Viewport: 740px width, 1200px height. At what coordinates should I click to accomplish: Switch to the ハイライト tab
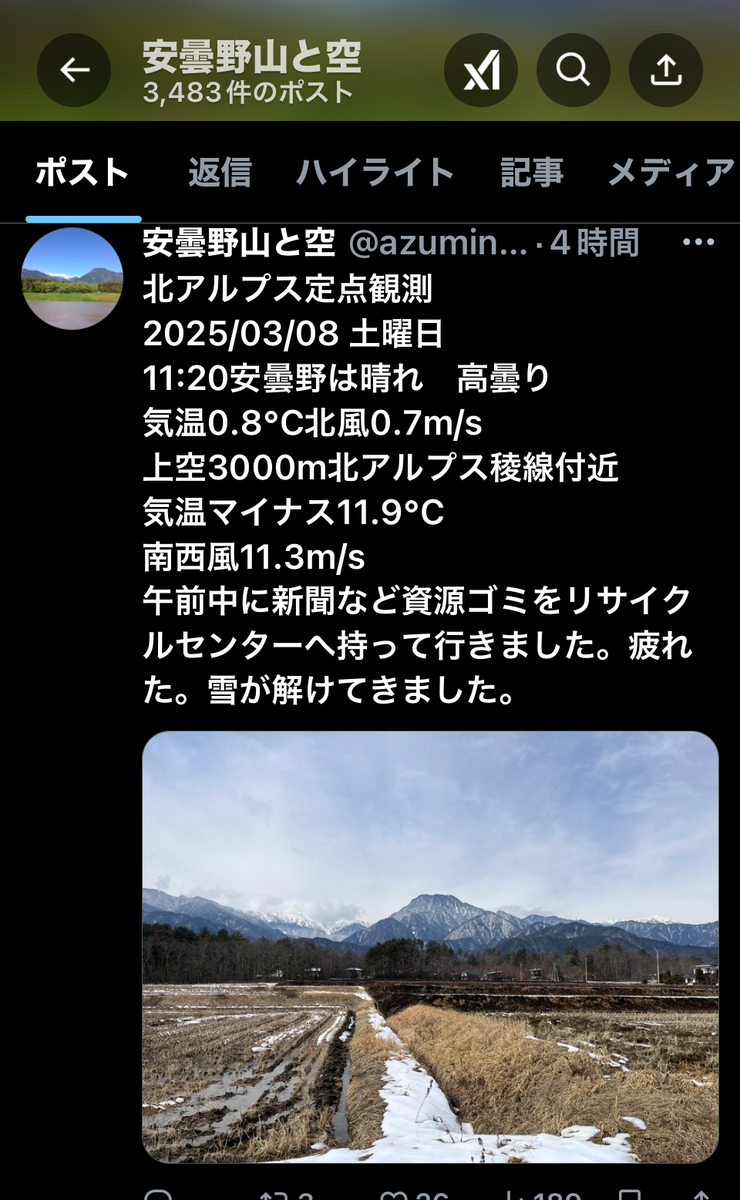pos(375,172)
